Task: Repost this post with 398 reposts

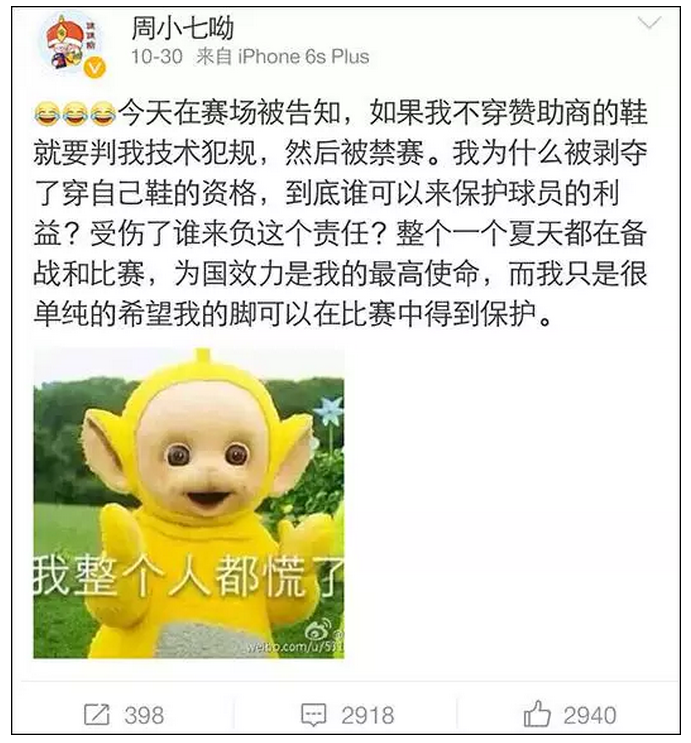Action: (x=124, y=714)
